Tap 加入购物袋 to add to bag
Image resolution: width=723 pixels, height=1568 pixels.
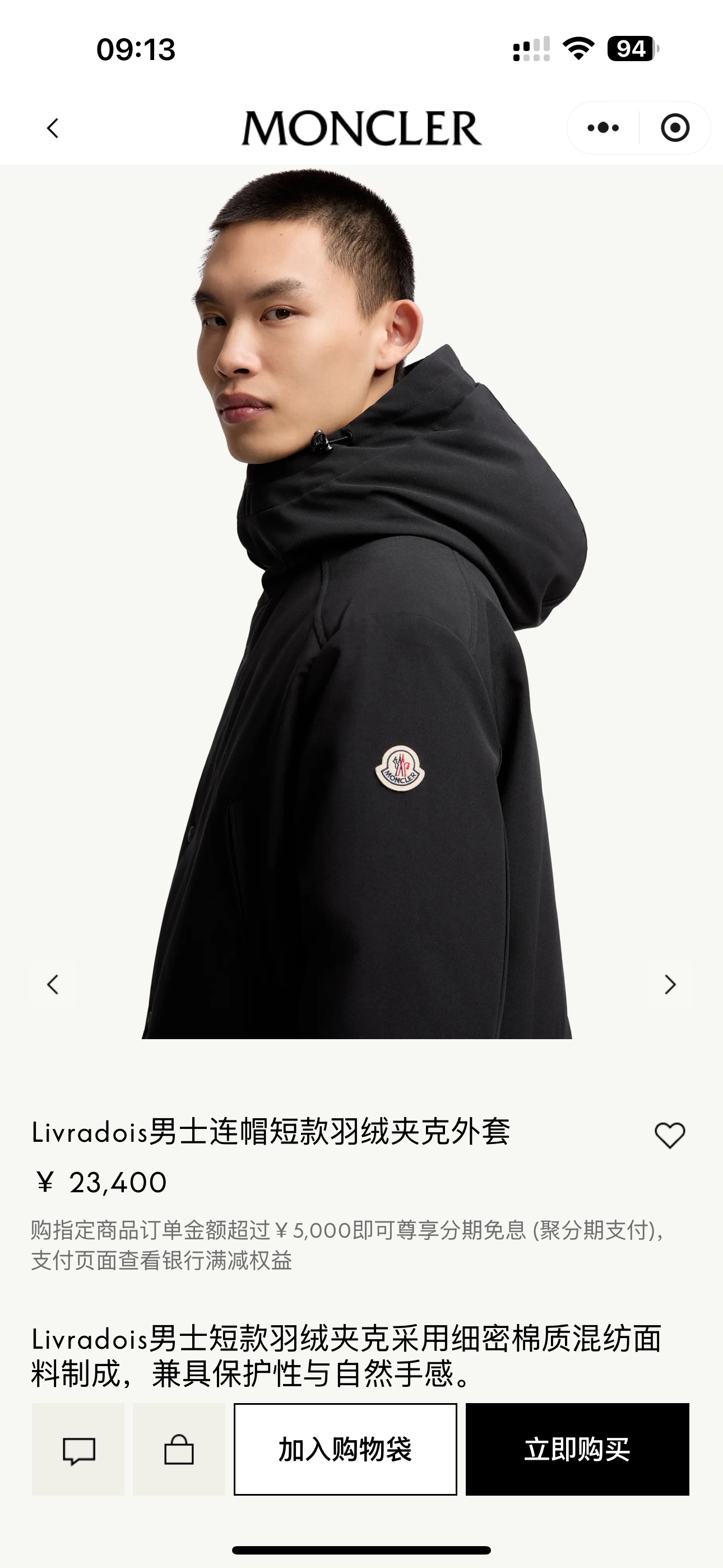coord(345,1449)
